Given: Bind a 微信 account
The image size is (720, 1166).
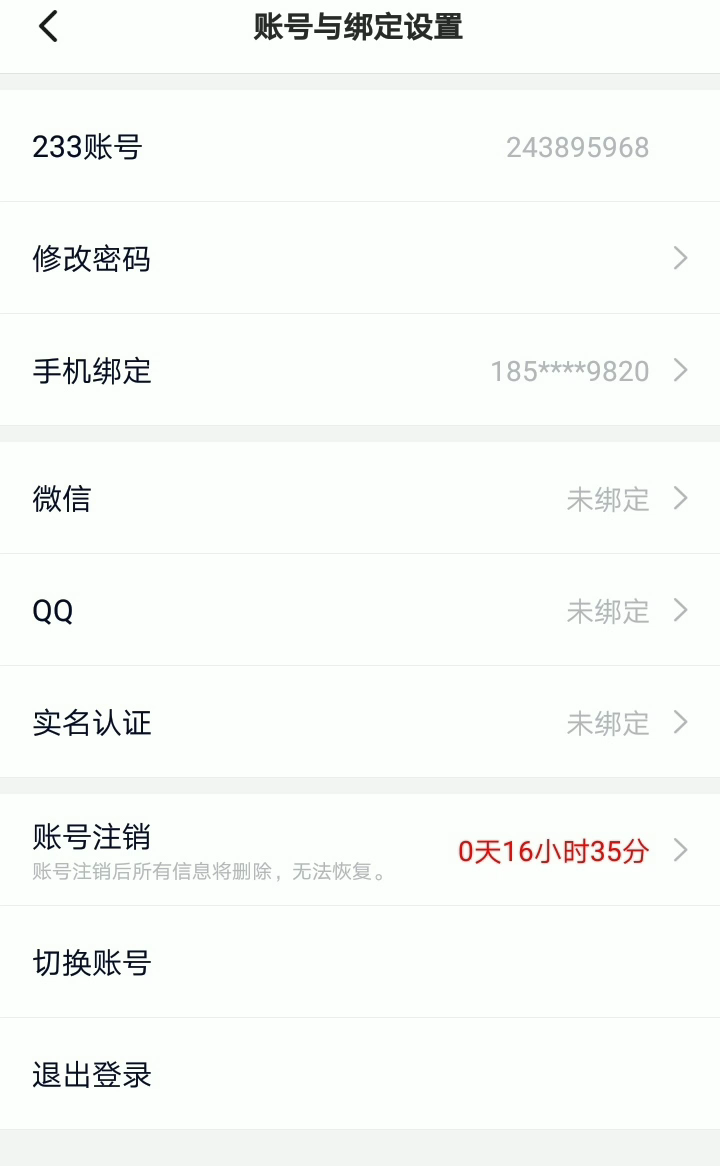Looking at the screenshot, I should (x=360, y=498).
